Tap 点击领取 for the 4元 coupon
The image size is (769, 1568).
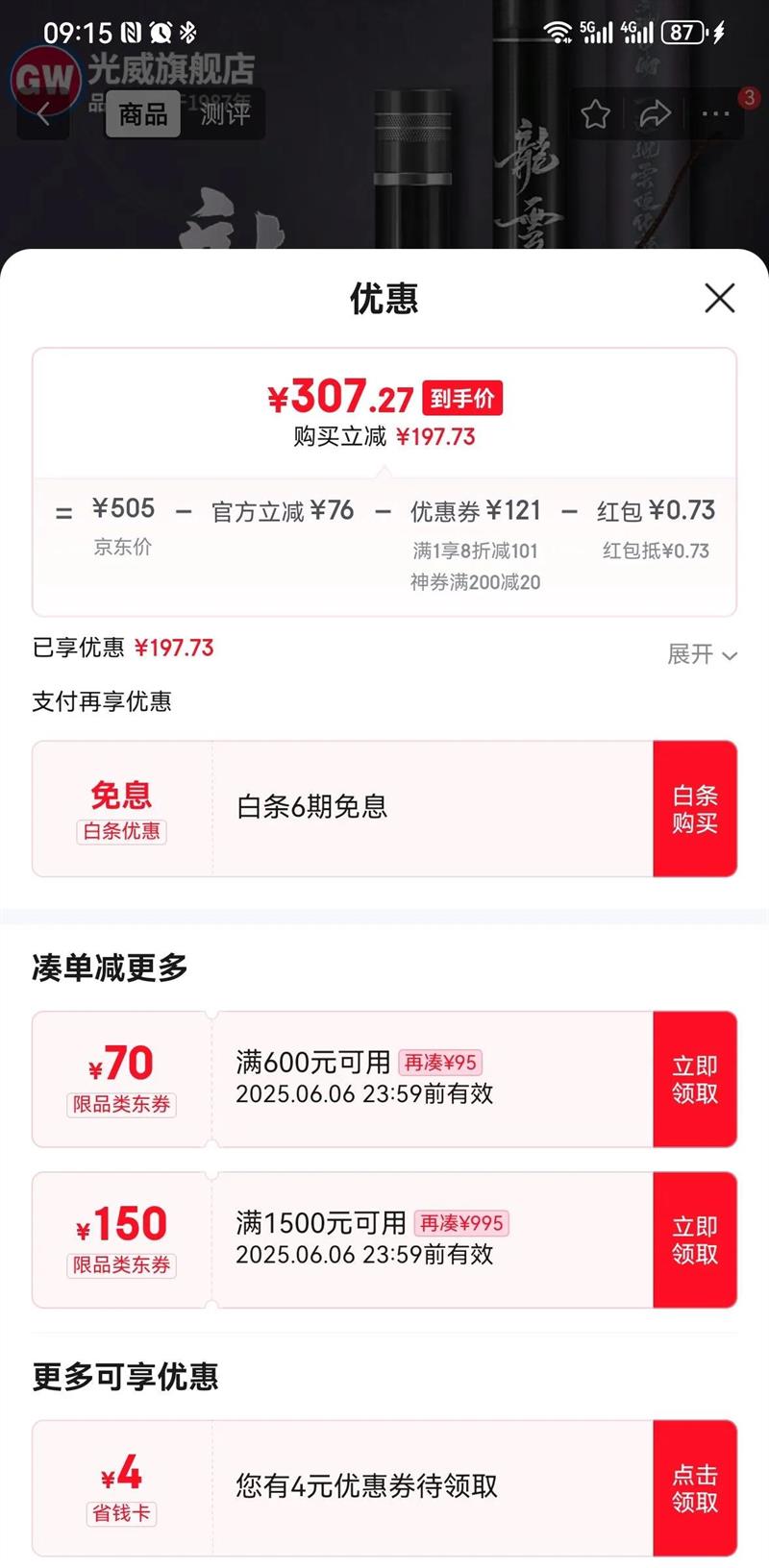695,1487
